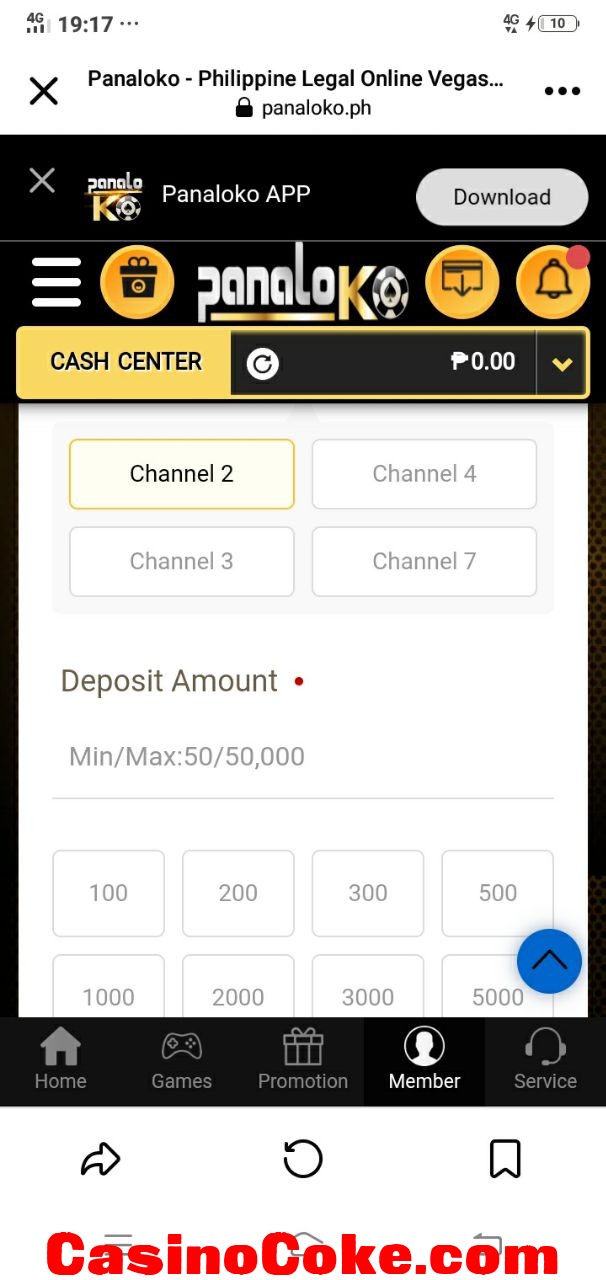The image size is (606, 1280).
Task: Enter amount in Deposit Amount field
Action: (302, 757)
